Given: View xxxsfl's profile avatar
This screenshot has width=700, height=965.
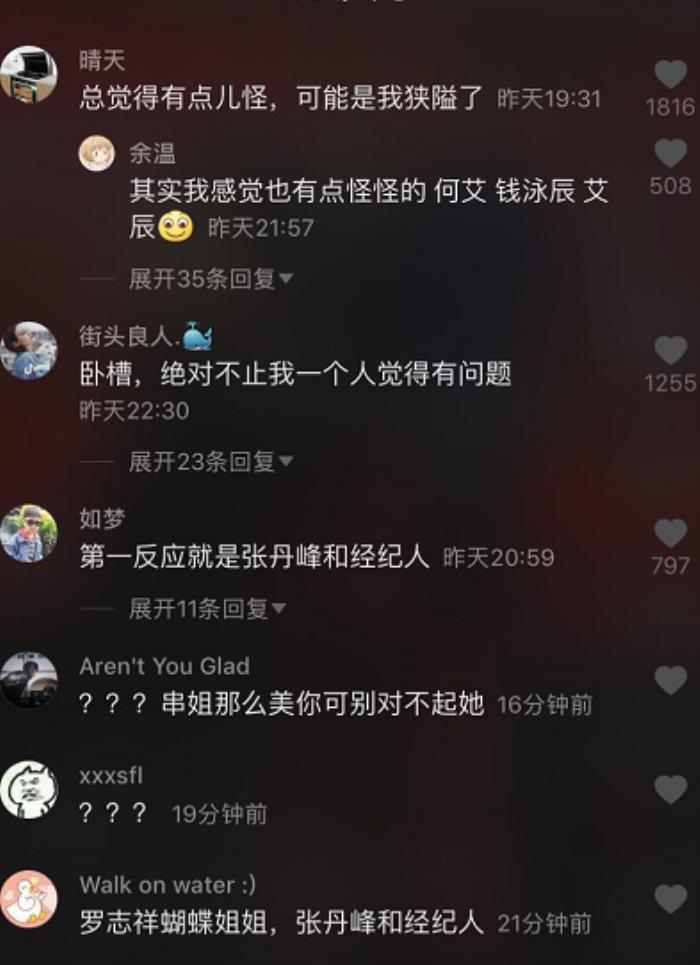Looking at the screenshot, I should pos(28,790).
